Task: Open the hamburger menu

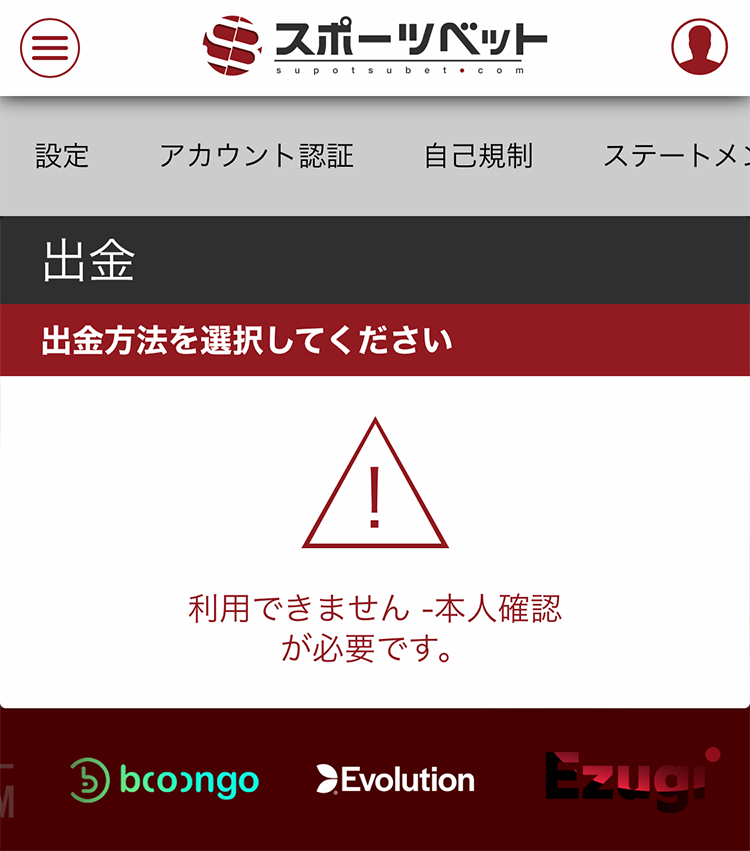Action: point(50,48)
